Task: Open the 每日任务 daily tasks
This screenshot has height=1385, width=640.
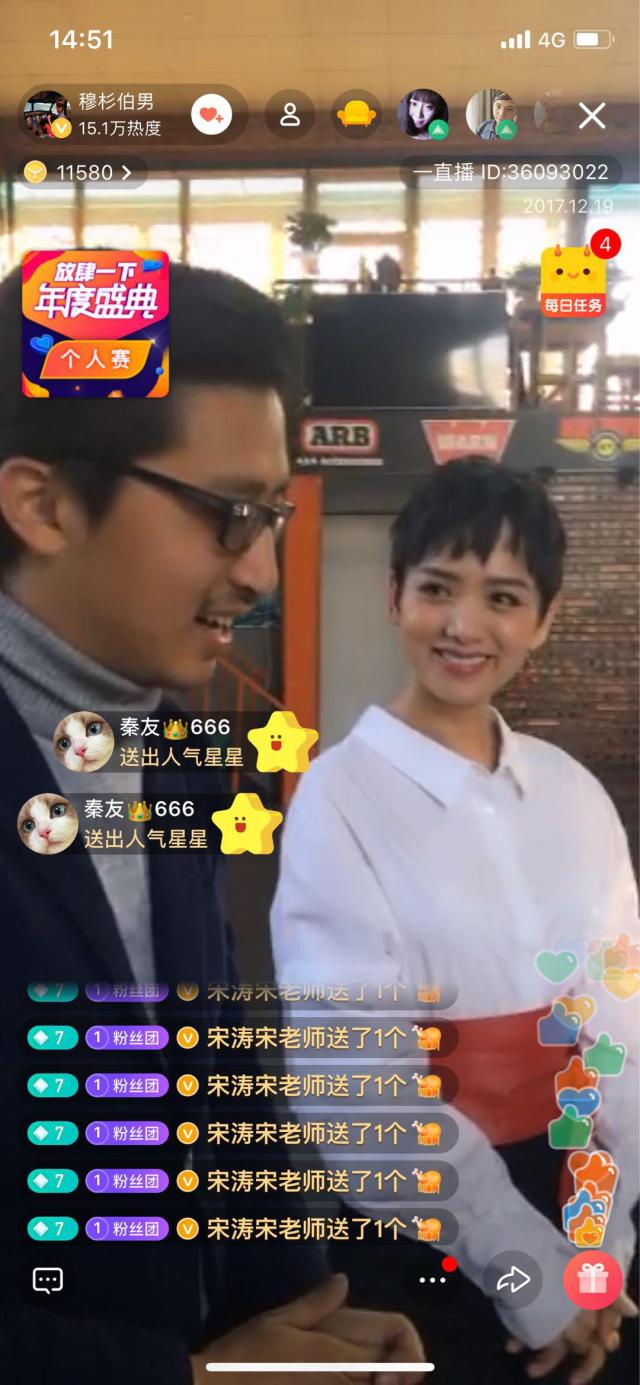Action: 574,282
